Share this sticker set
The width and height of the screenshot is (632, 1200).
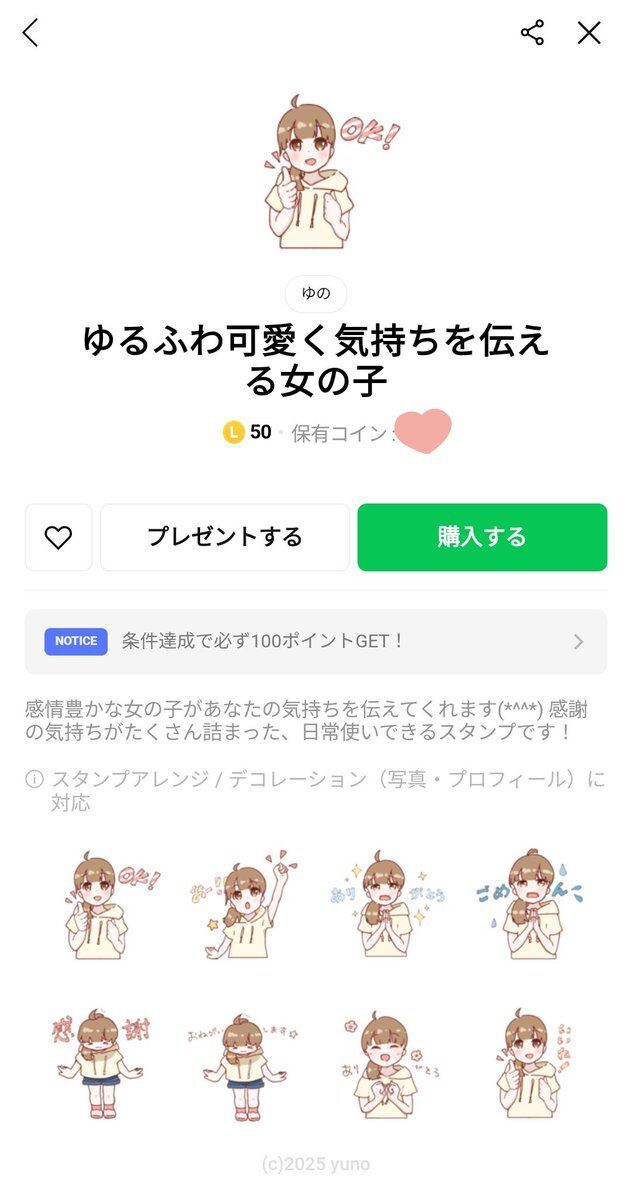(x=532, y=33)
